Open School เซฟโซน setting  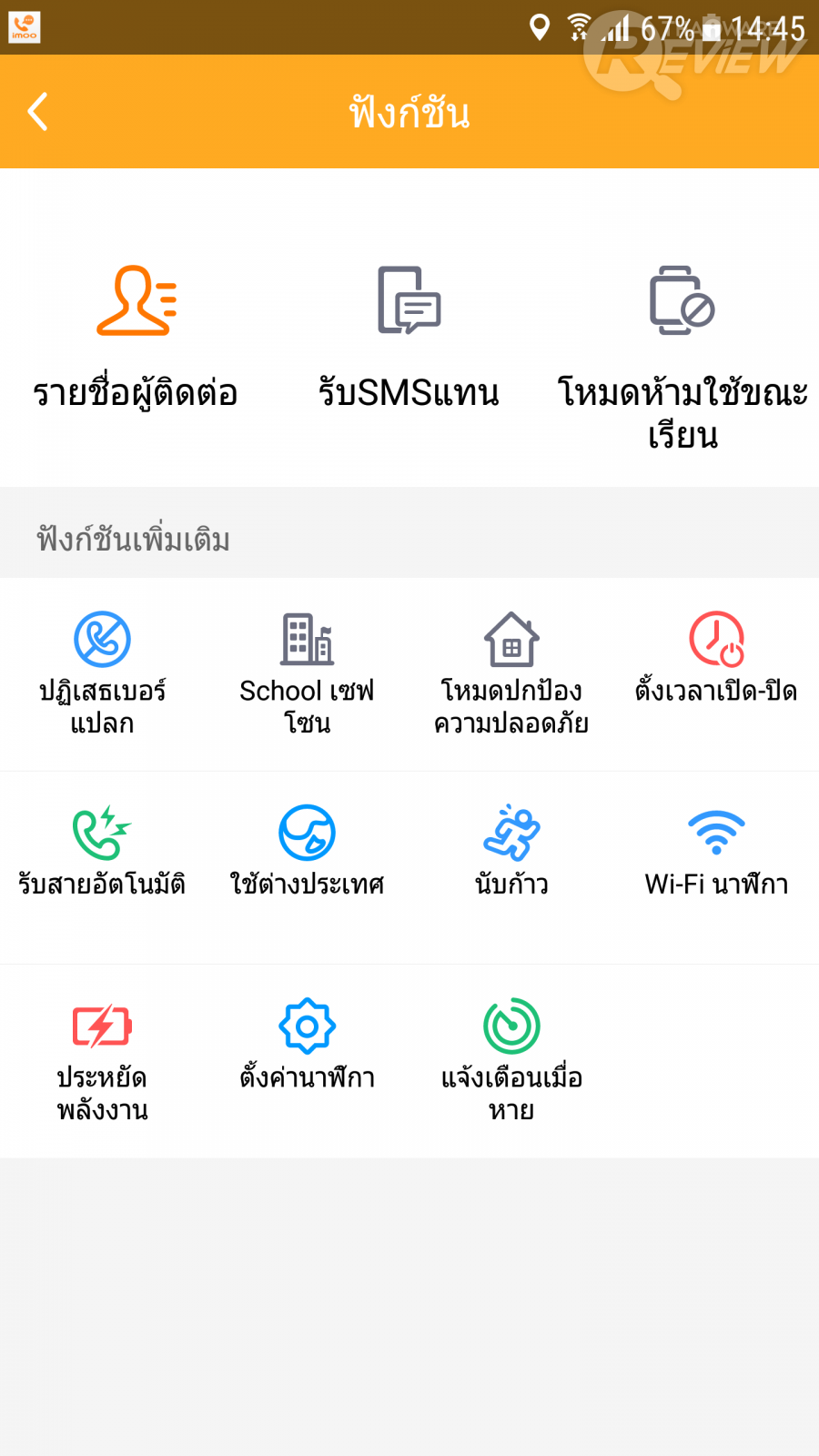coord(307,672)
